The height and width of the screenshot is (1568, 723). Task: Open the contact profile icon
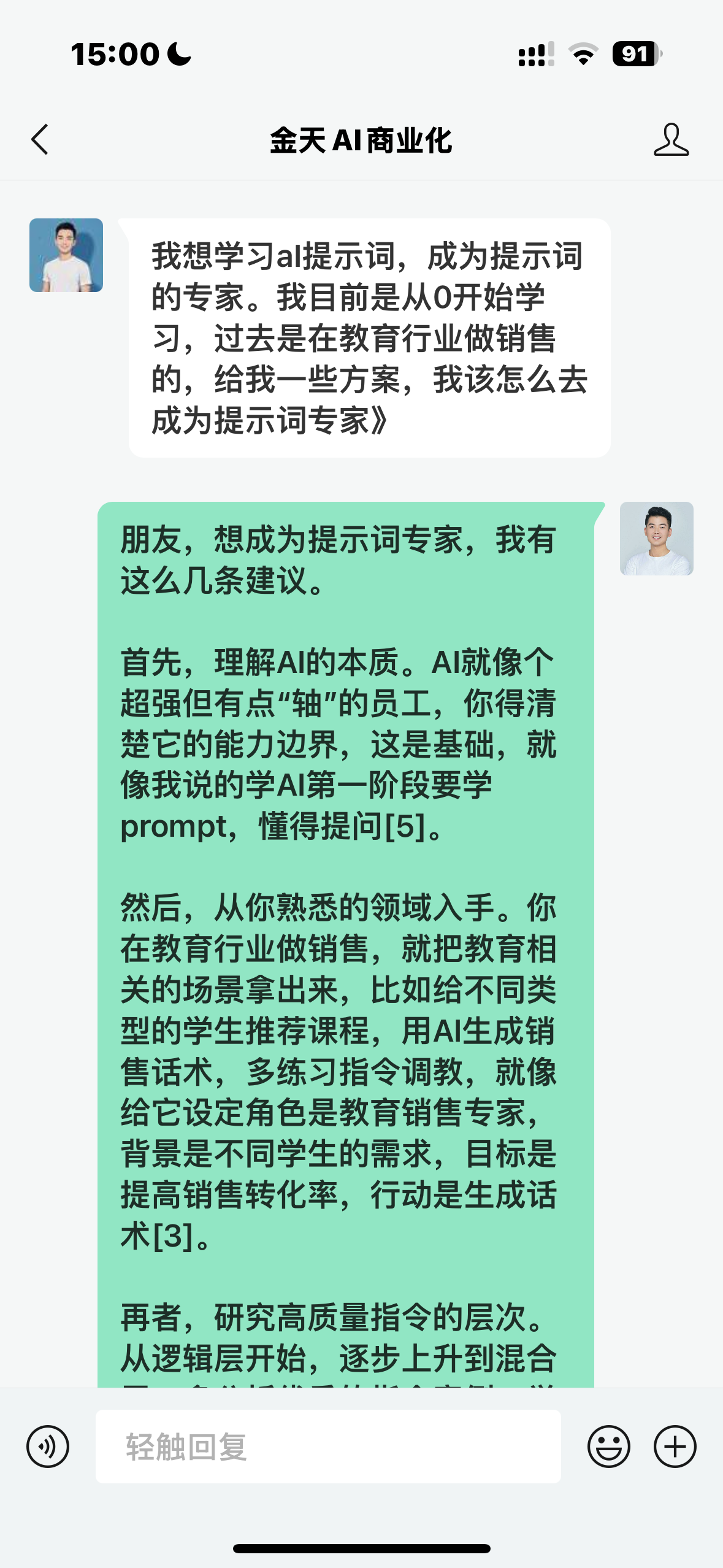[671, 139]
